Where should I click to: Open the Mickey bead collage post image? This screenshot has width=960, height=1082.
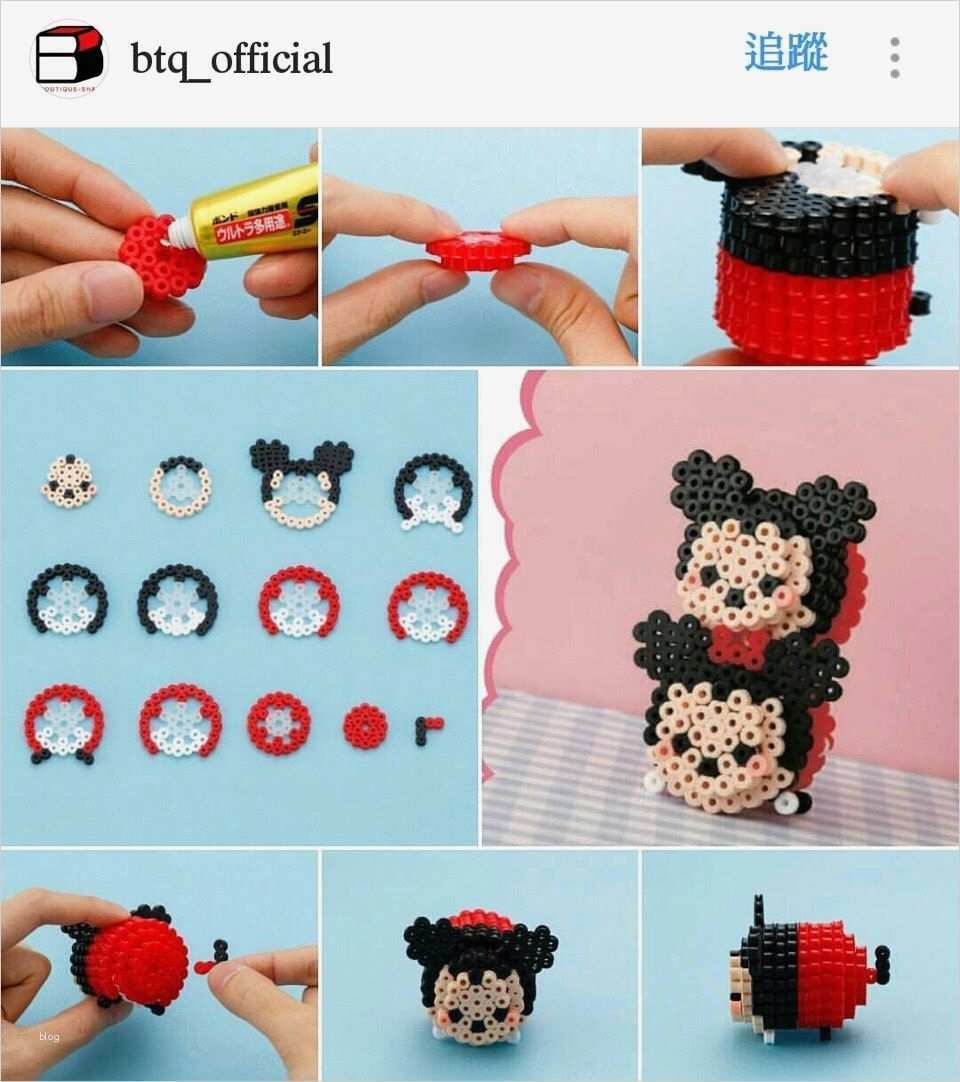click(x=480, y=604)
